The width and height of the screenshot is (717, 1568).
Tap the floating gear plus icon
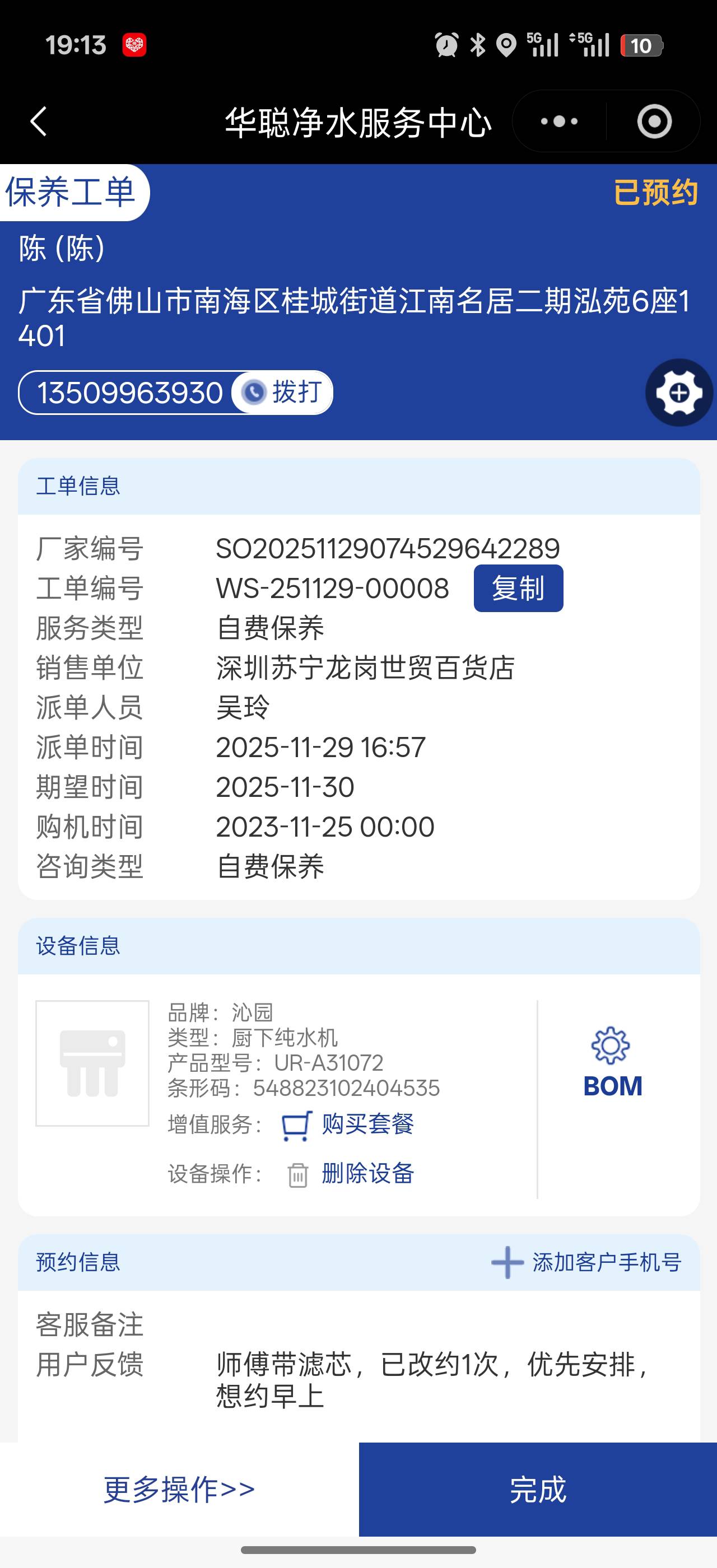pyautogui.click(x=678, y=393)
